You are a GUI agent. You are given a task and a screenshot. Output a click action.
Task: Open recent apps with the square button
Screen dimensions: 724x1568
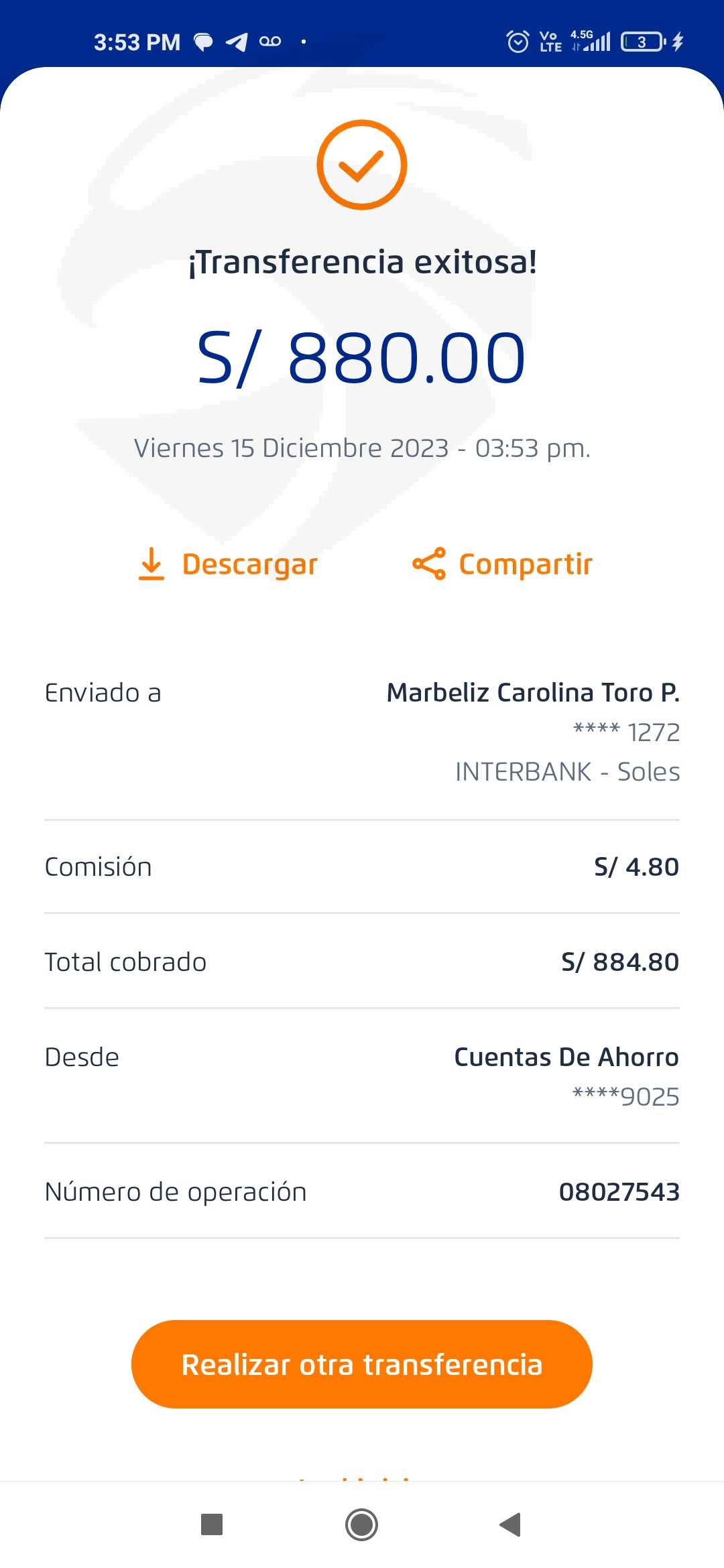212,1524
